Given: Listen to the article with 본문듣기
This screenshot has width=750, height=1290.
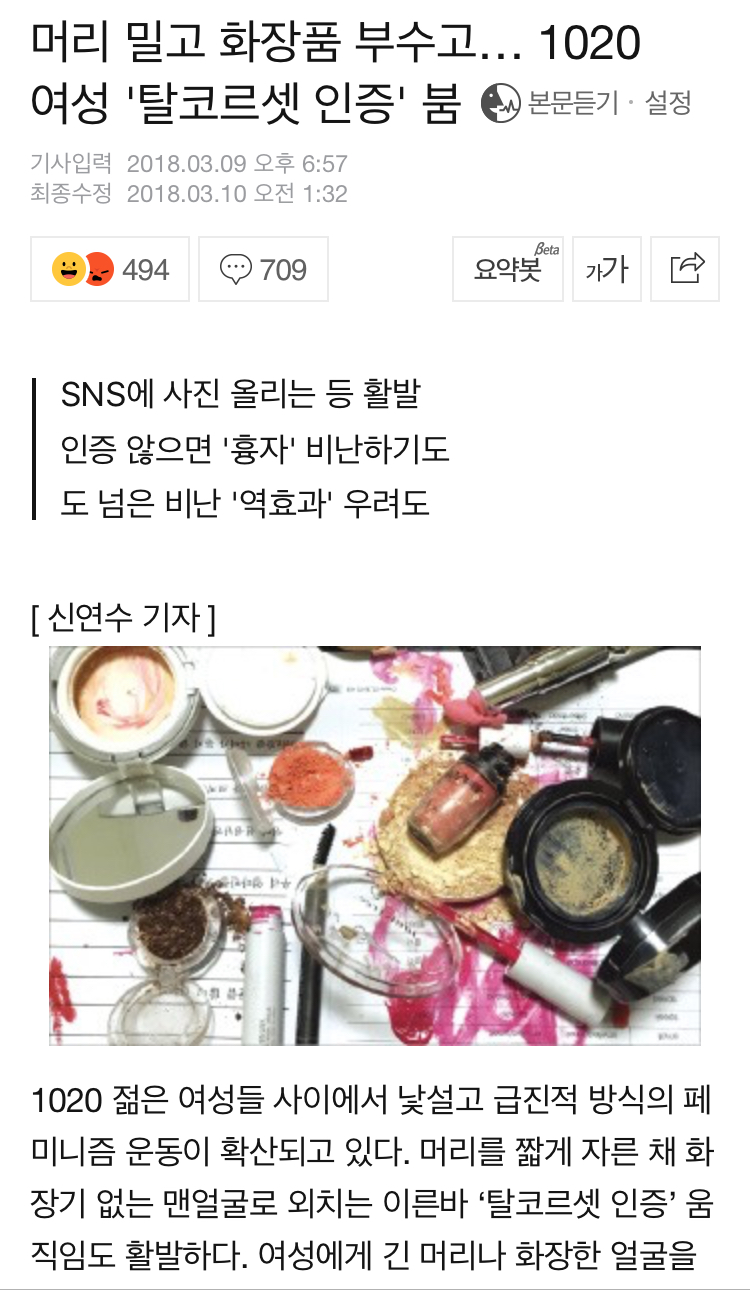Looking at the screenshot, I should point(551,103).
